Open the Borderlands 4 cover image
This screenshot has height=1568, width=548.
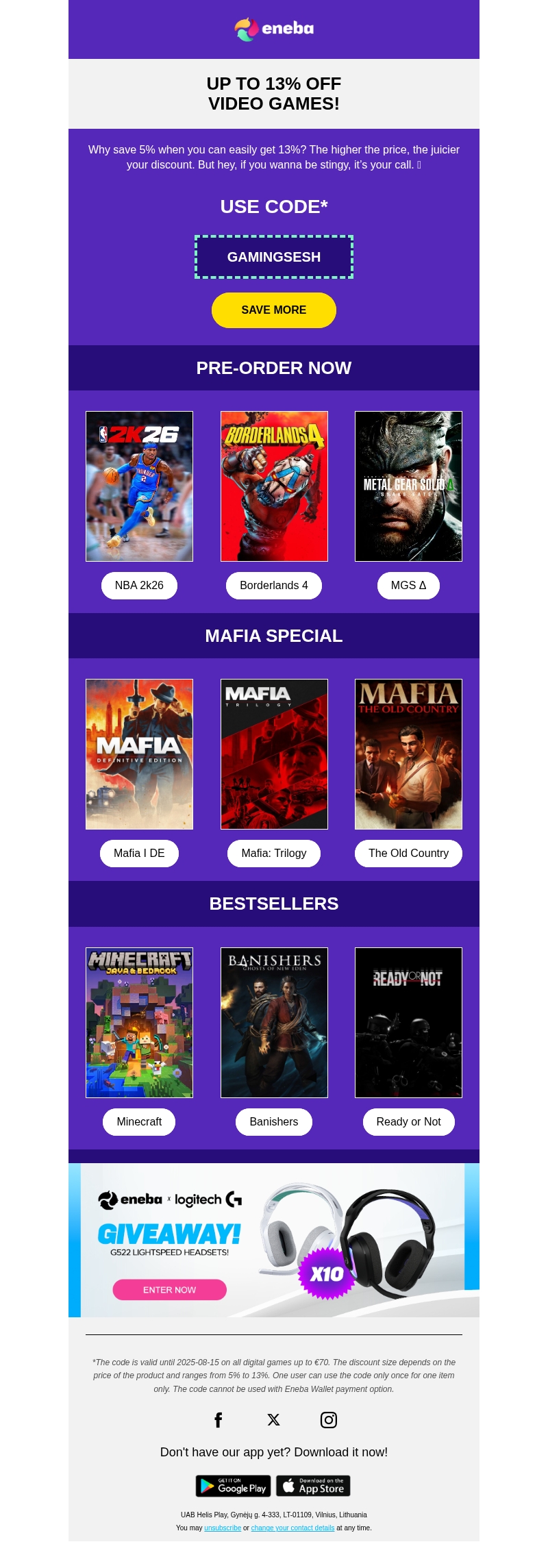coord(274,486)
